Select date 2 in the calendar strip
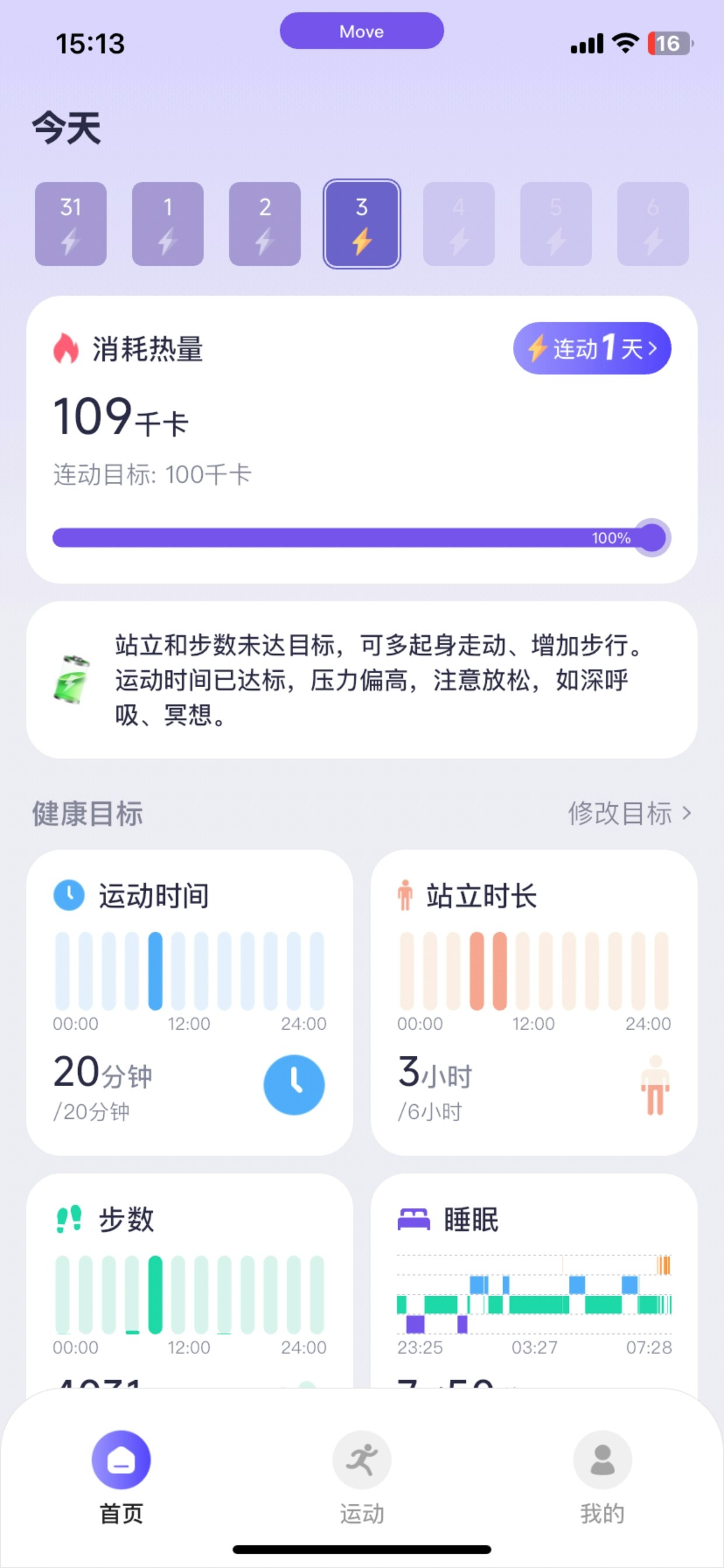Image resolution: width=724 pixels, height=1568 pixels. point(265,223)
